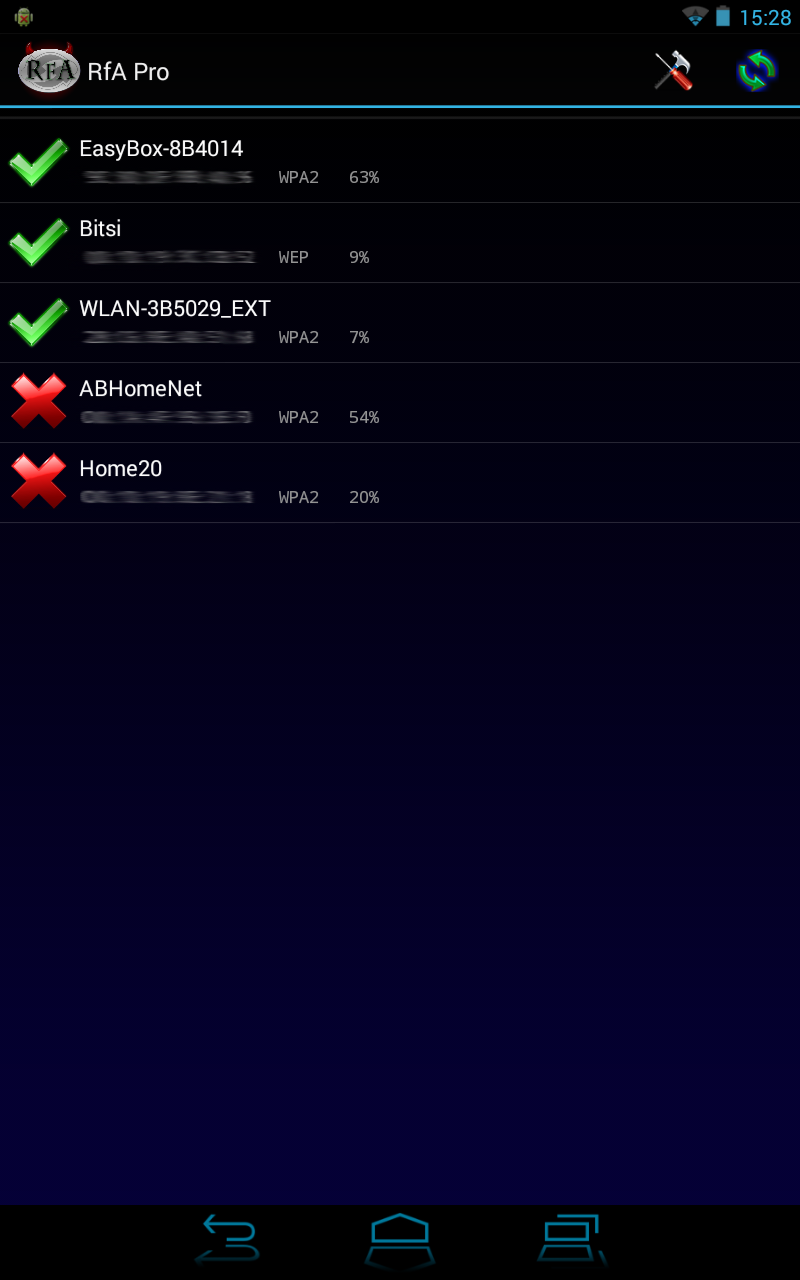Refresh the network scan
Viewport: 800px width, 1280px height.
(756, 71)
